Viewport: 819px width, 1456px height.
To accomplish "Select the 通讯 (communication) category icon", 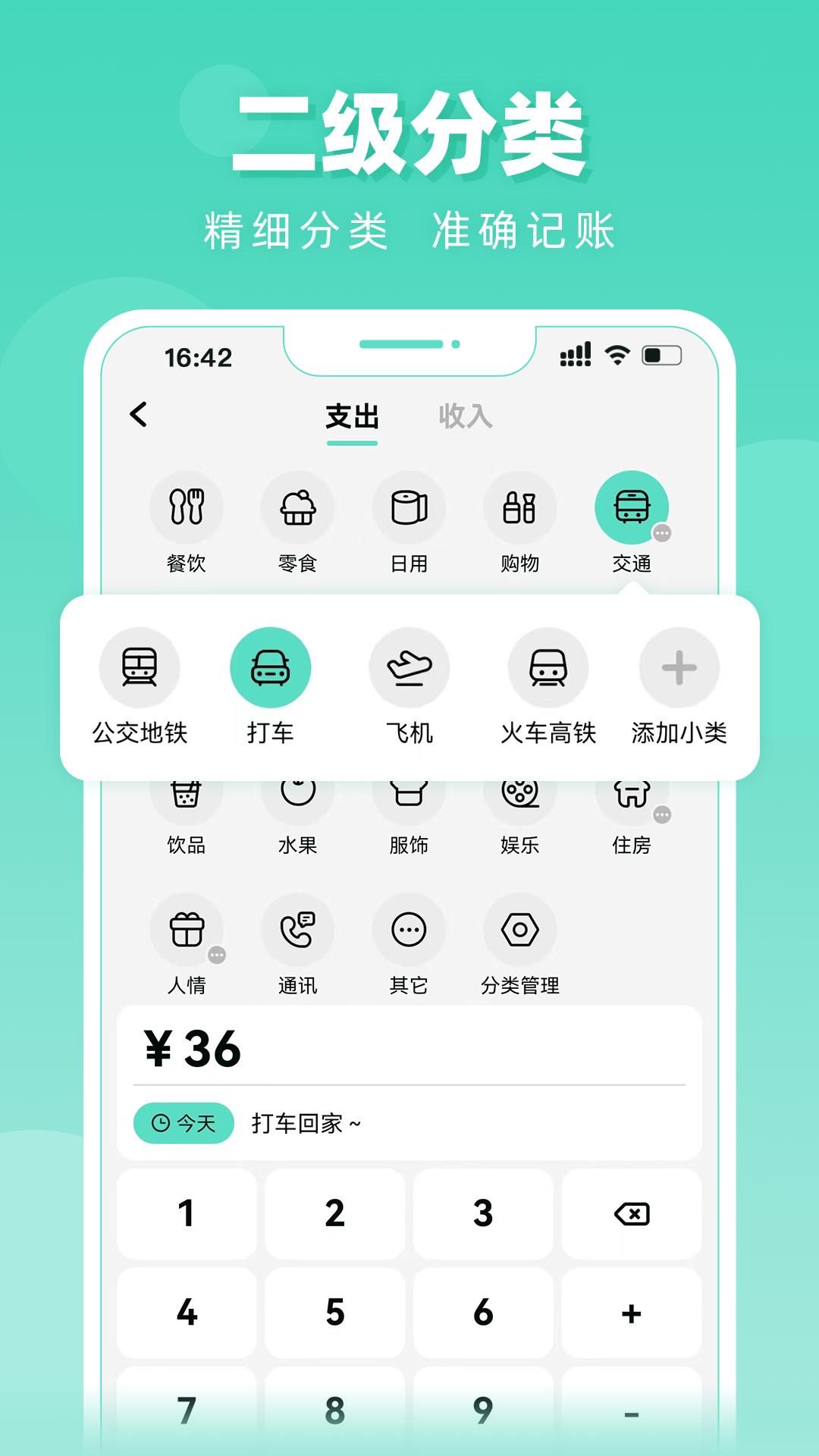I will pyautogui.click(x=299, y=929).
